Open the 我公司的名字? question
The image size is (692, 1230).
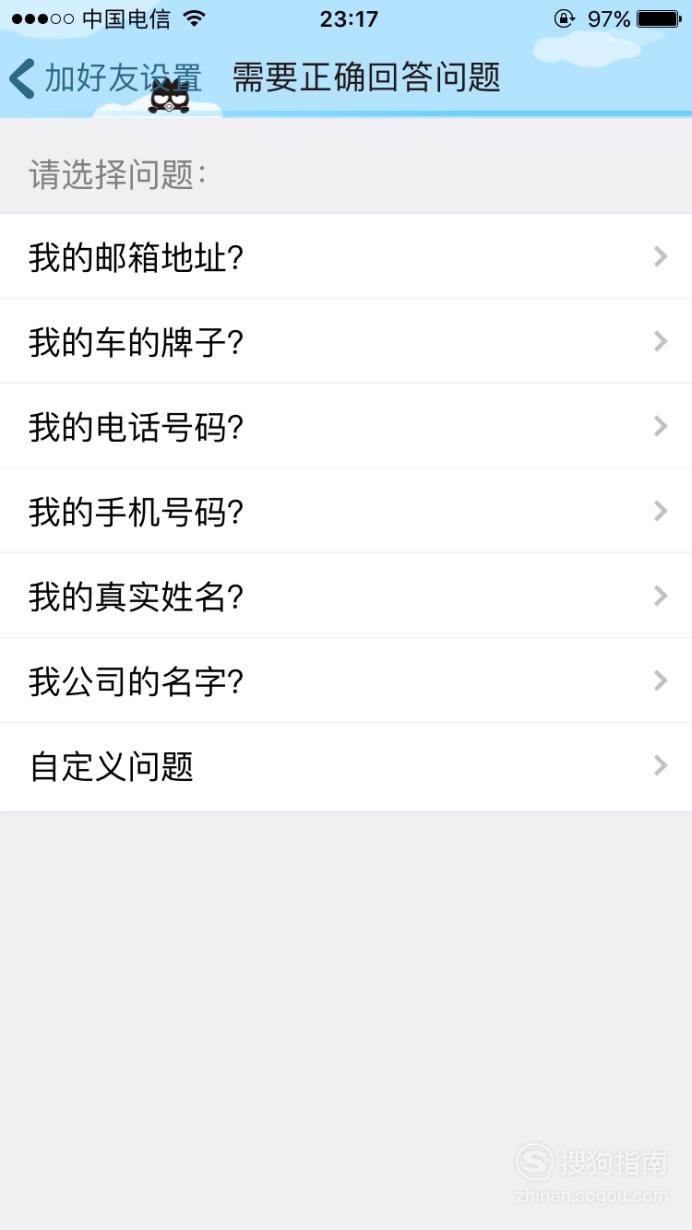pos(346,681)
